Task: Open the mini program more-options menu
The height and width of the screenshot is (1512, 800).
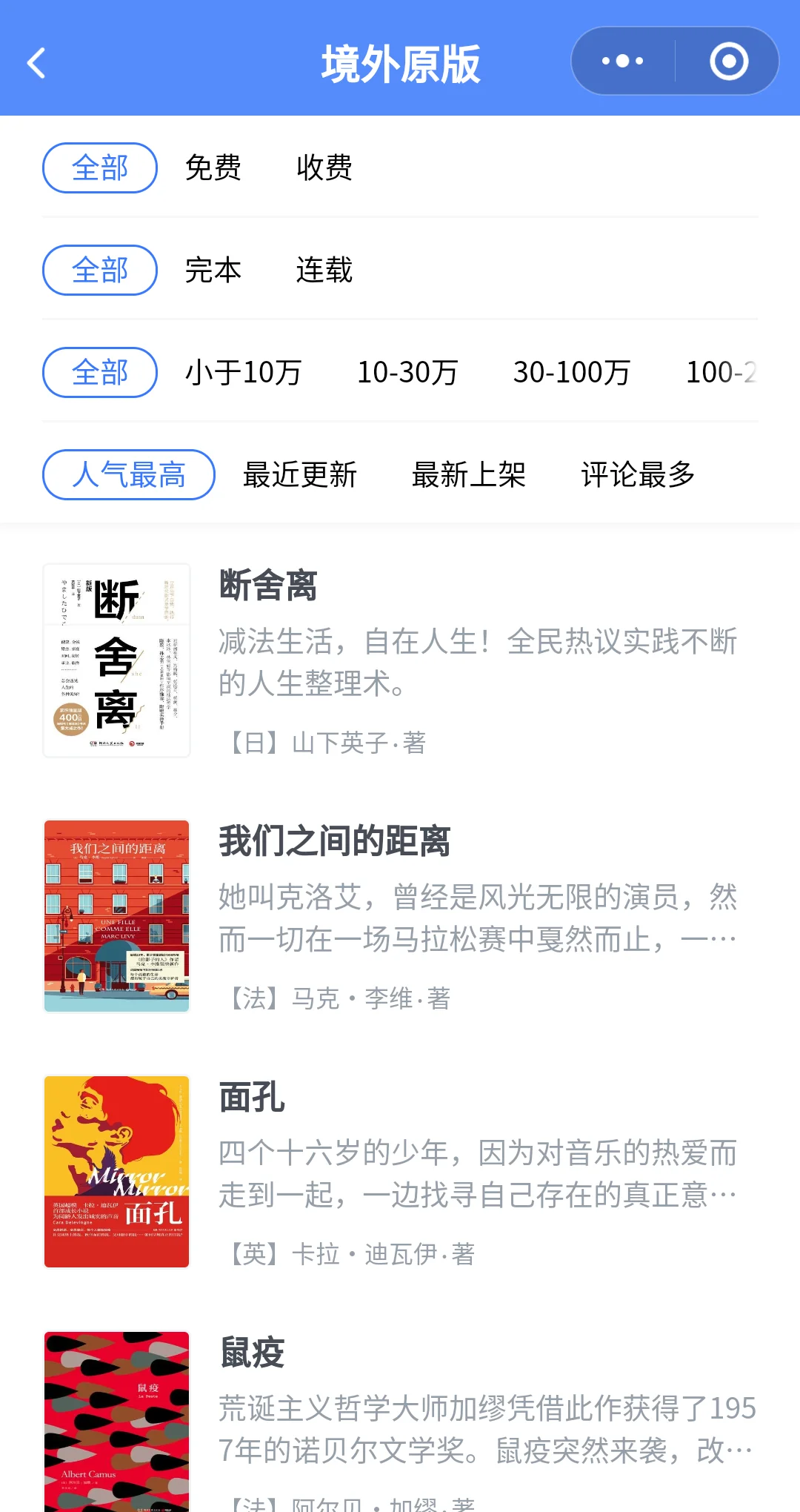Action: 623,61
